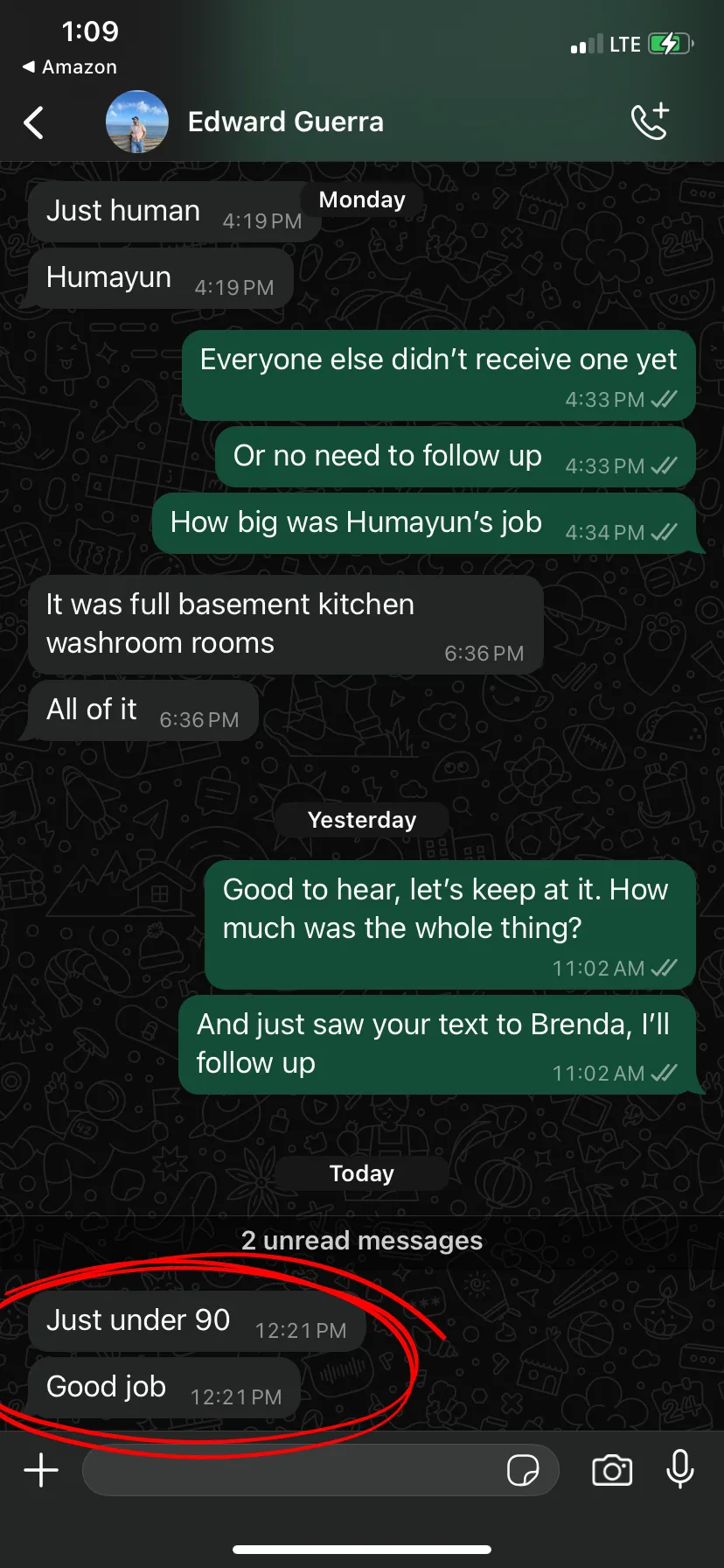This screenshot has height=1568, width=724.
Task: Open the attachment plus menu
Action: pos(41,1469)
